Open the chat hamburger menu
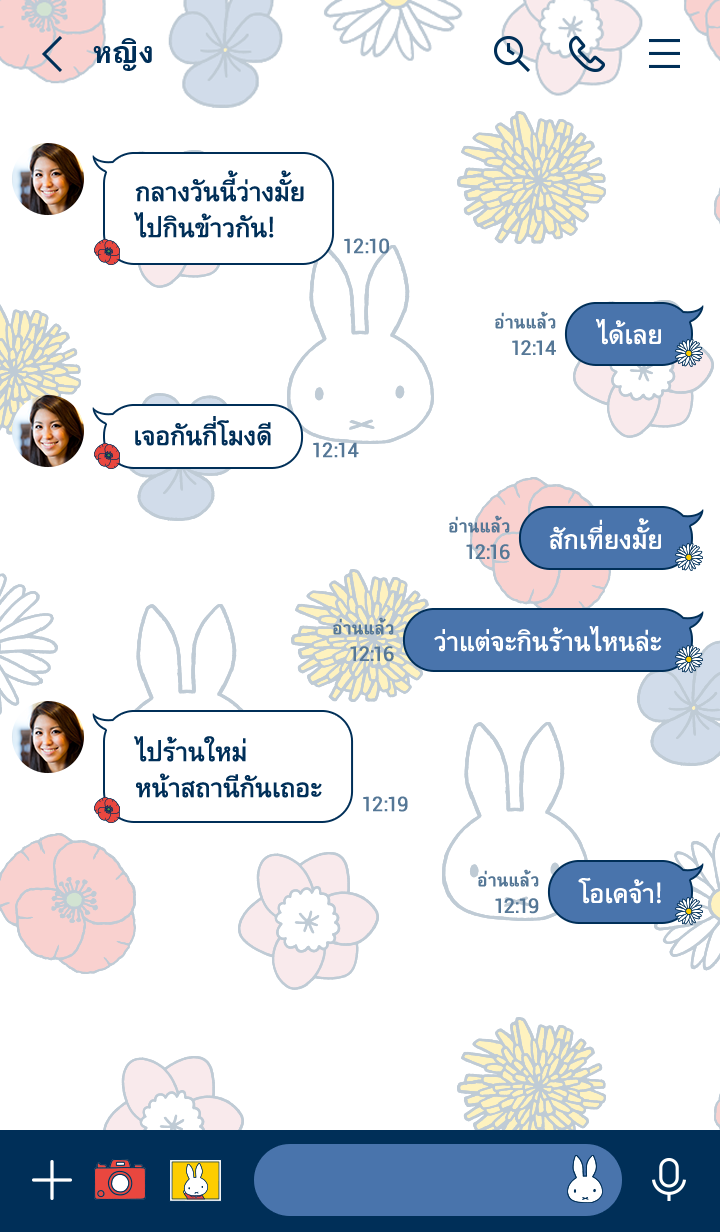This screenshot has width=720, height=1232. 664,54
